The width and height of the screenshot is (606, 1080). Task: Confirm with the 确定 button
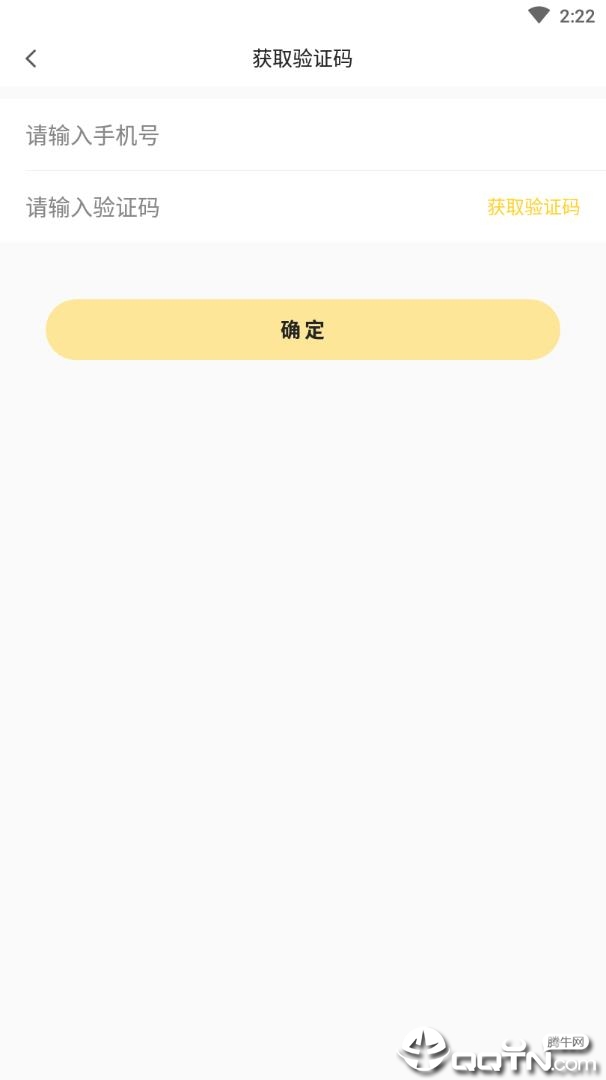click(302, 330)
